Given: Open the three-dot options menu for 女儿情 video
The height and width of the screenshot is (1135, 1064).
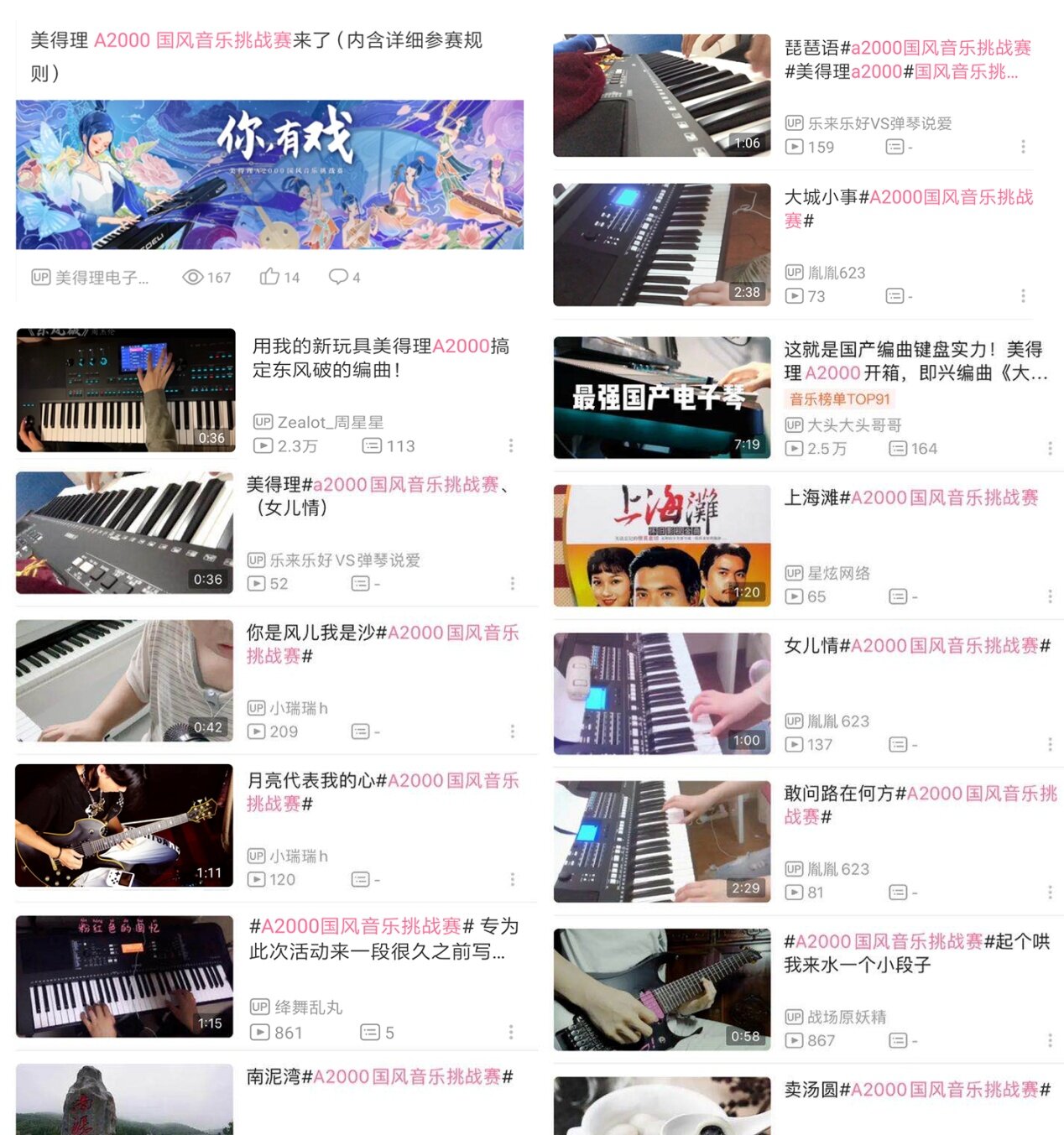Looking at the screenshot, I should coord(1050,743).
